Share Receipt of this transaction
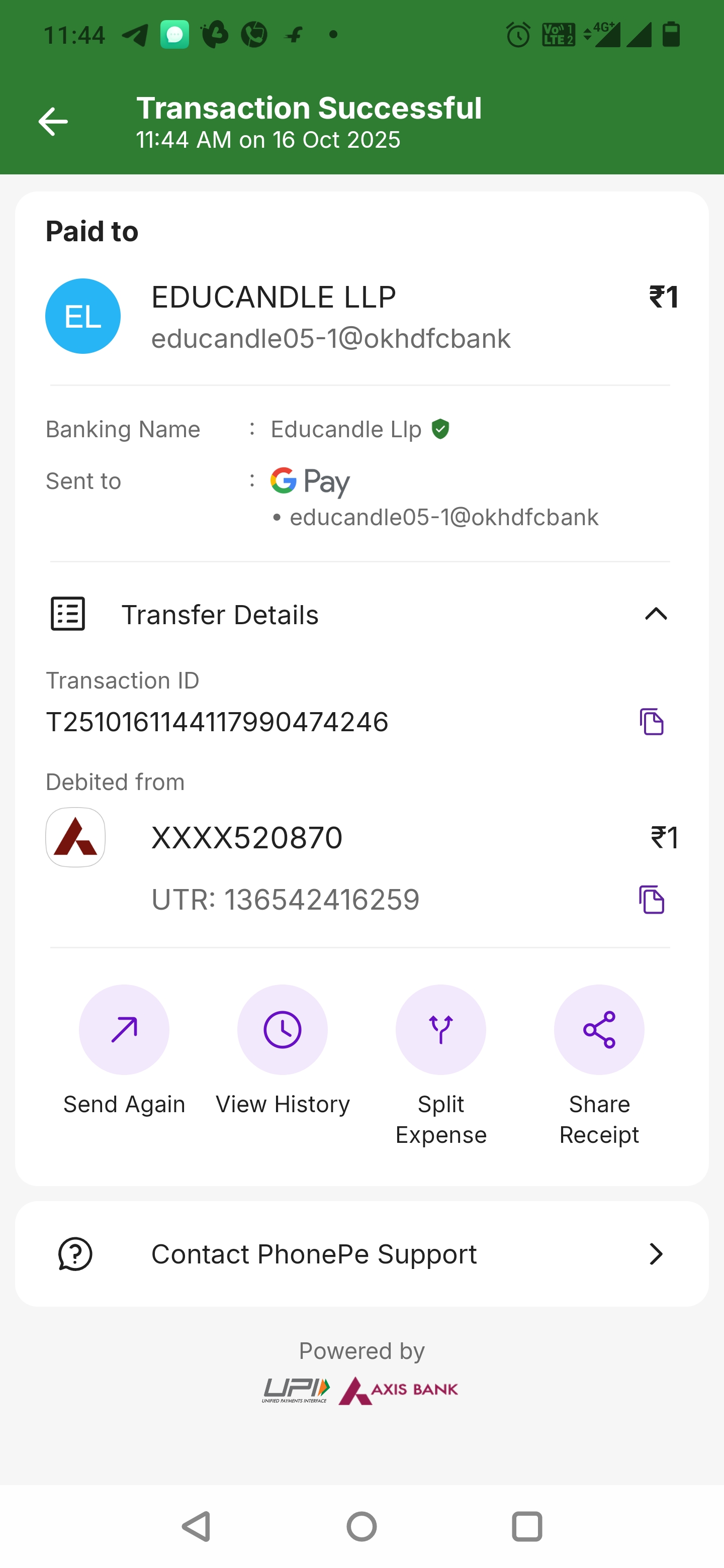Image resolution: width=724 pixels, height=1568 pixels. coord(599,1030)
